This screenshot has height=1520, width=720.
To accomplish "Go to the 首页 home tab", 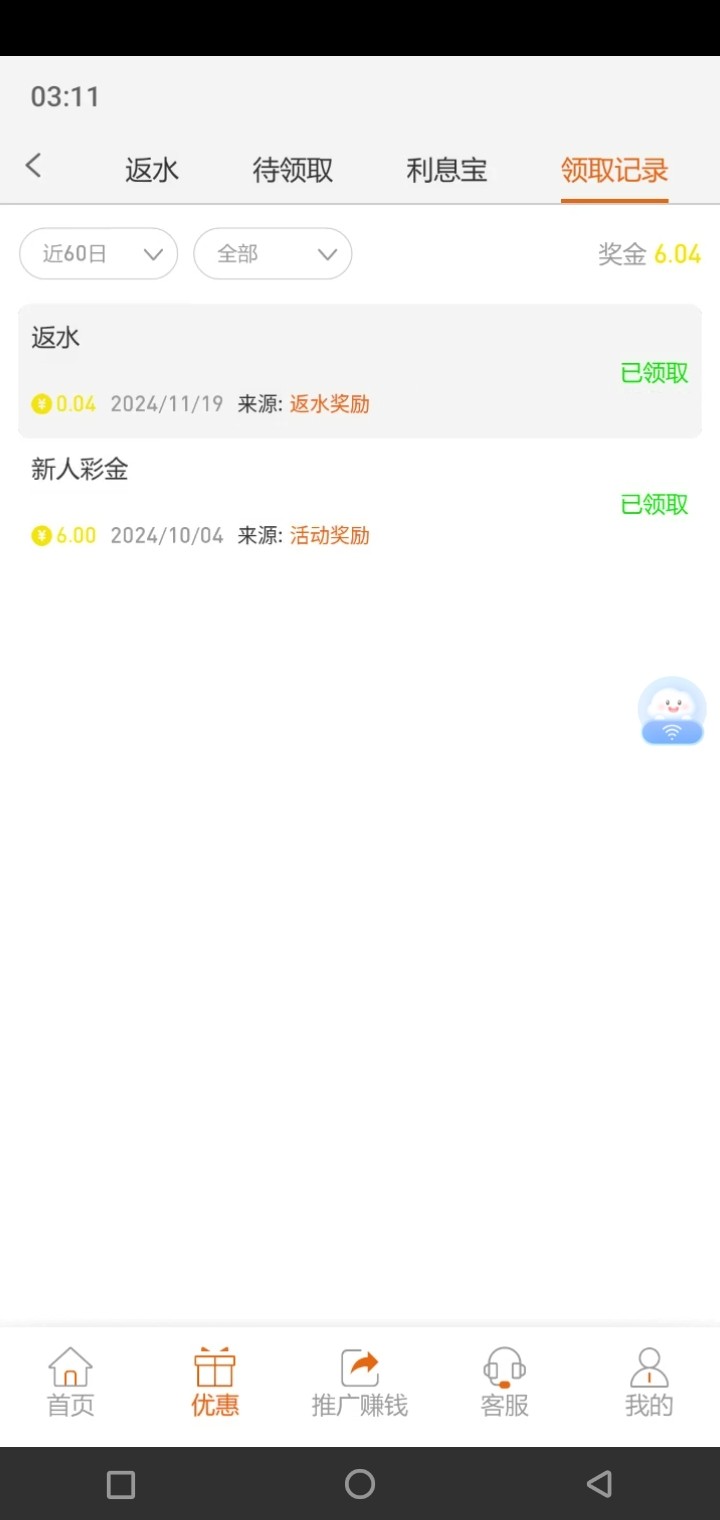I will tap(71, 1382).
